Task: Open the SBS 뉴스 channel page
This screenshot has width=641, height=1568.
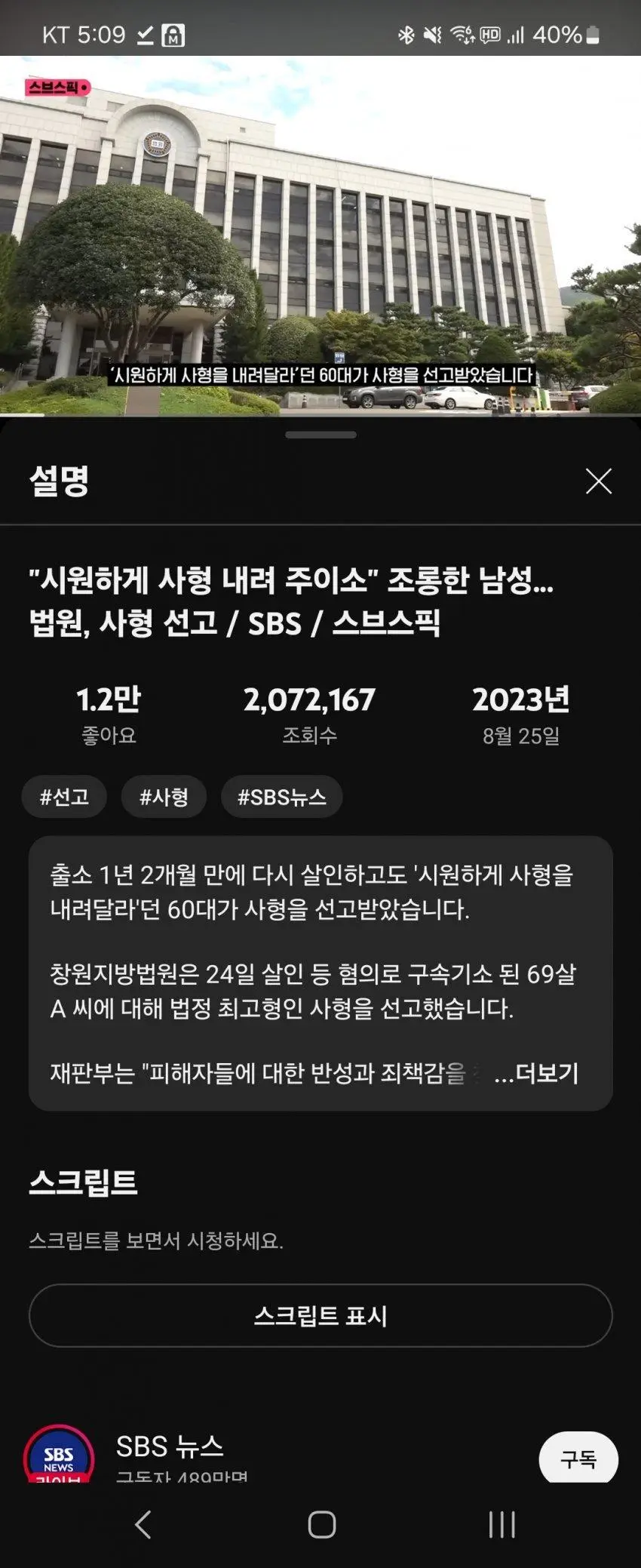Action: coord(170,1448)
